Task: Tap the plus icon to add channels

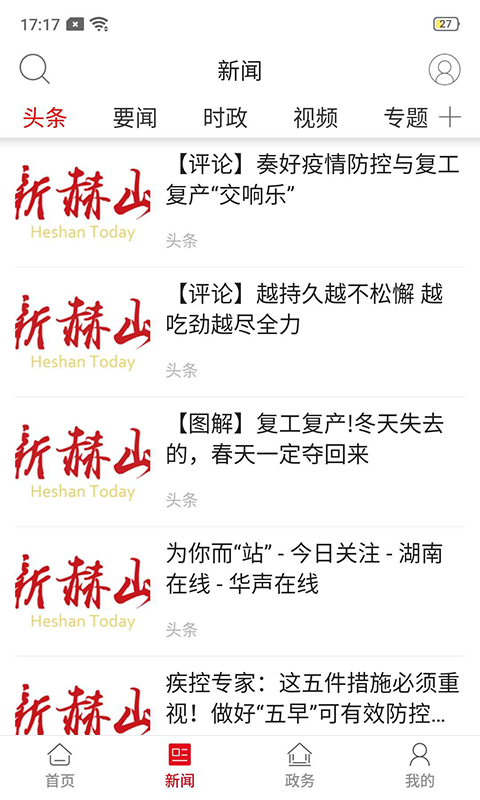Action: [x=450, y=117]
